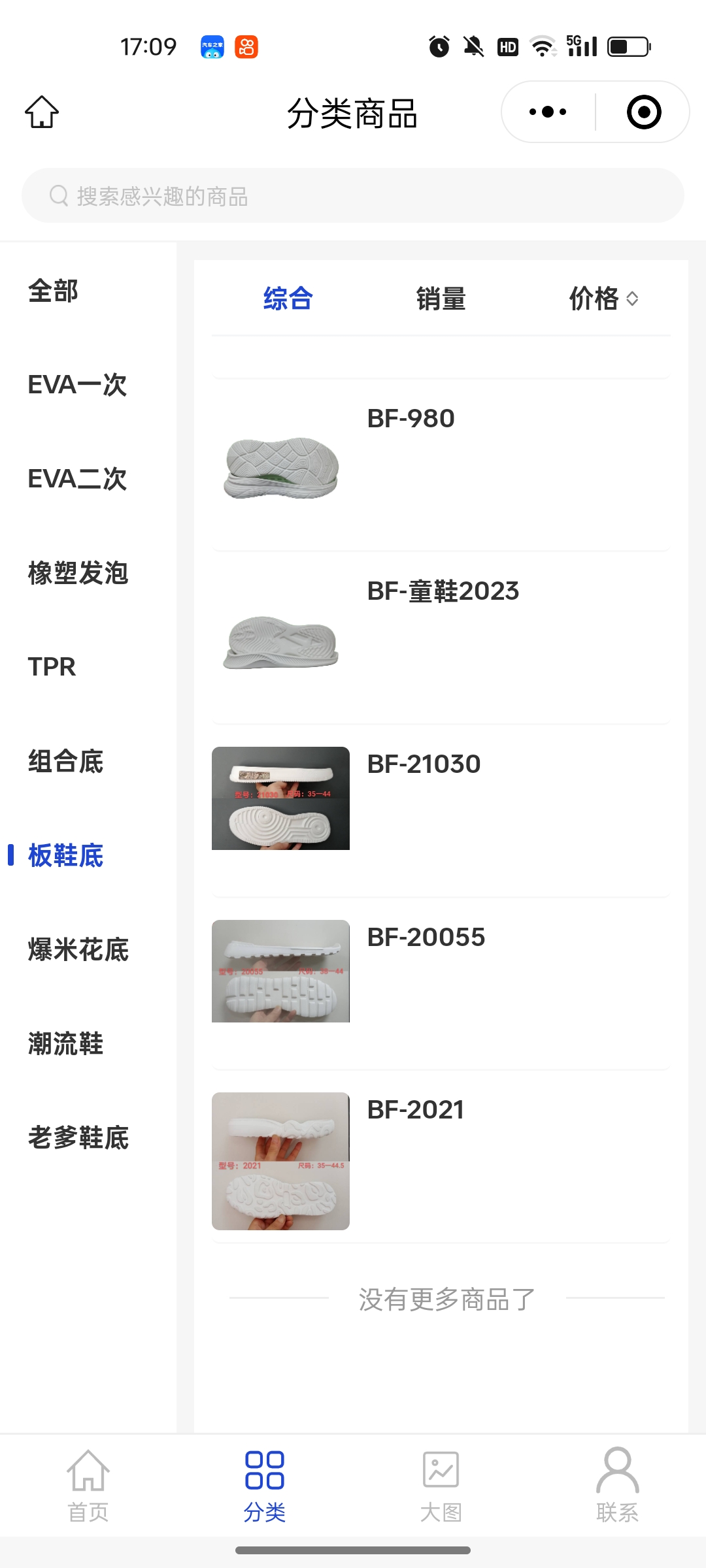
Task: Open the mini program more-options menu
Action: point(548,112)
